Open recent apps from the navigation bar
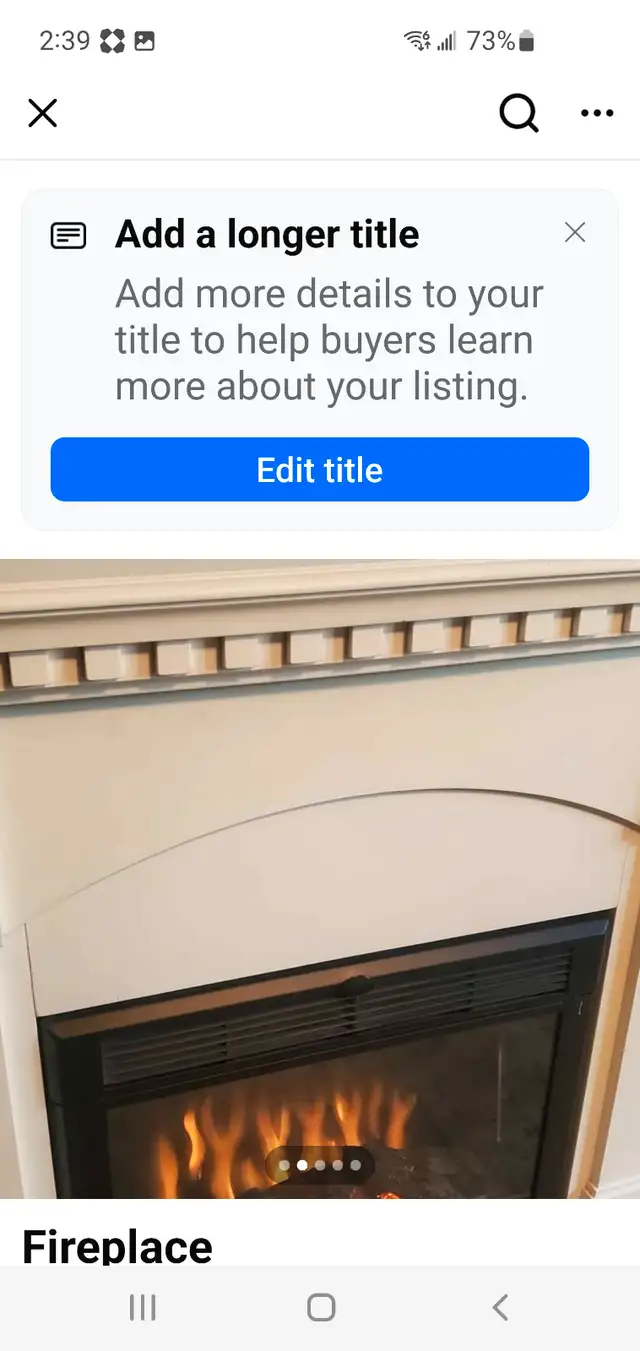The image size is (640, 1351). (143, 1306)
